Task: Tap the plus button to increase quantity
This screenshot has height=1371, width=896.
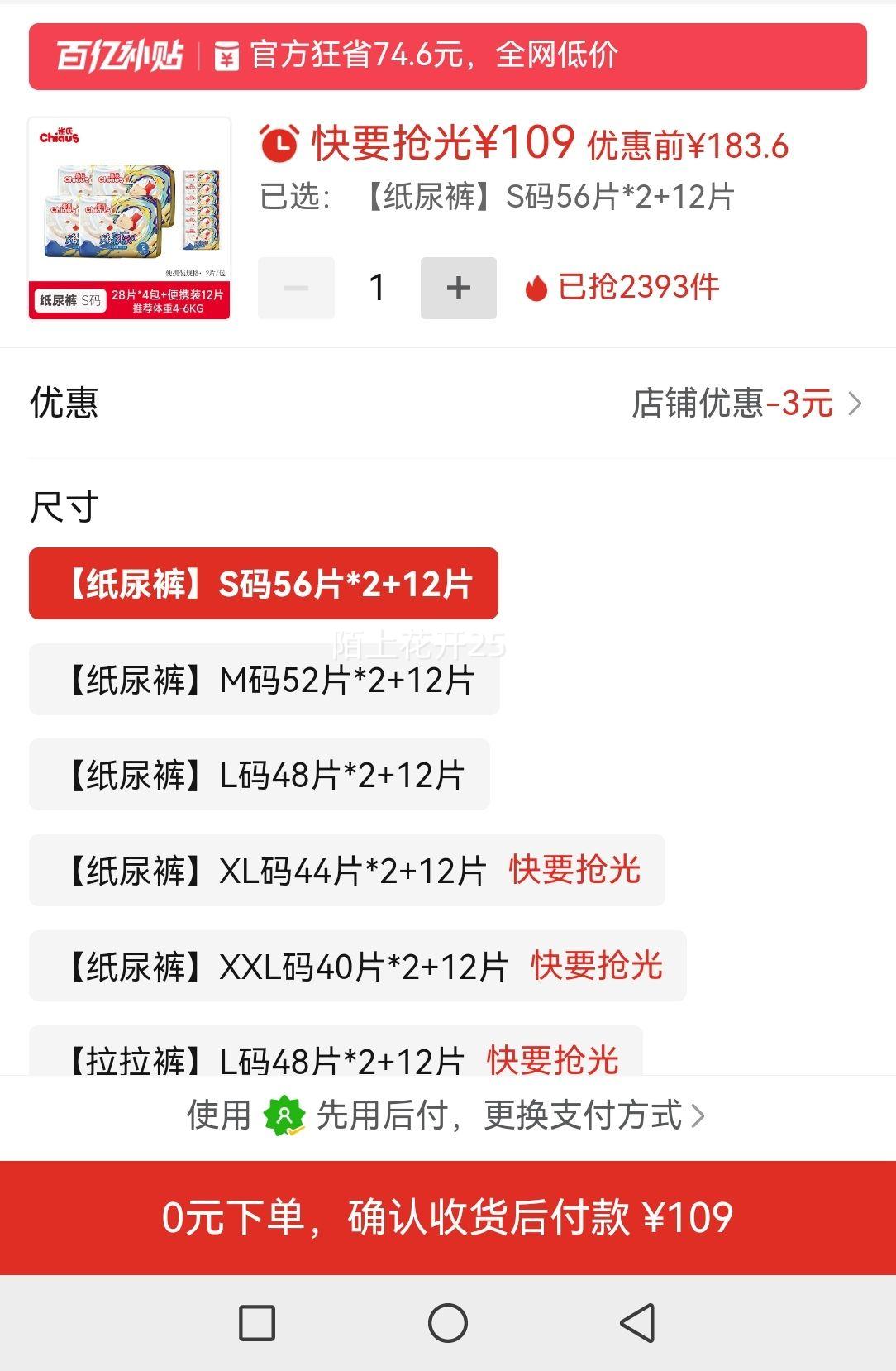Action: click(458, 288)
